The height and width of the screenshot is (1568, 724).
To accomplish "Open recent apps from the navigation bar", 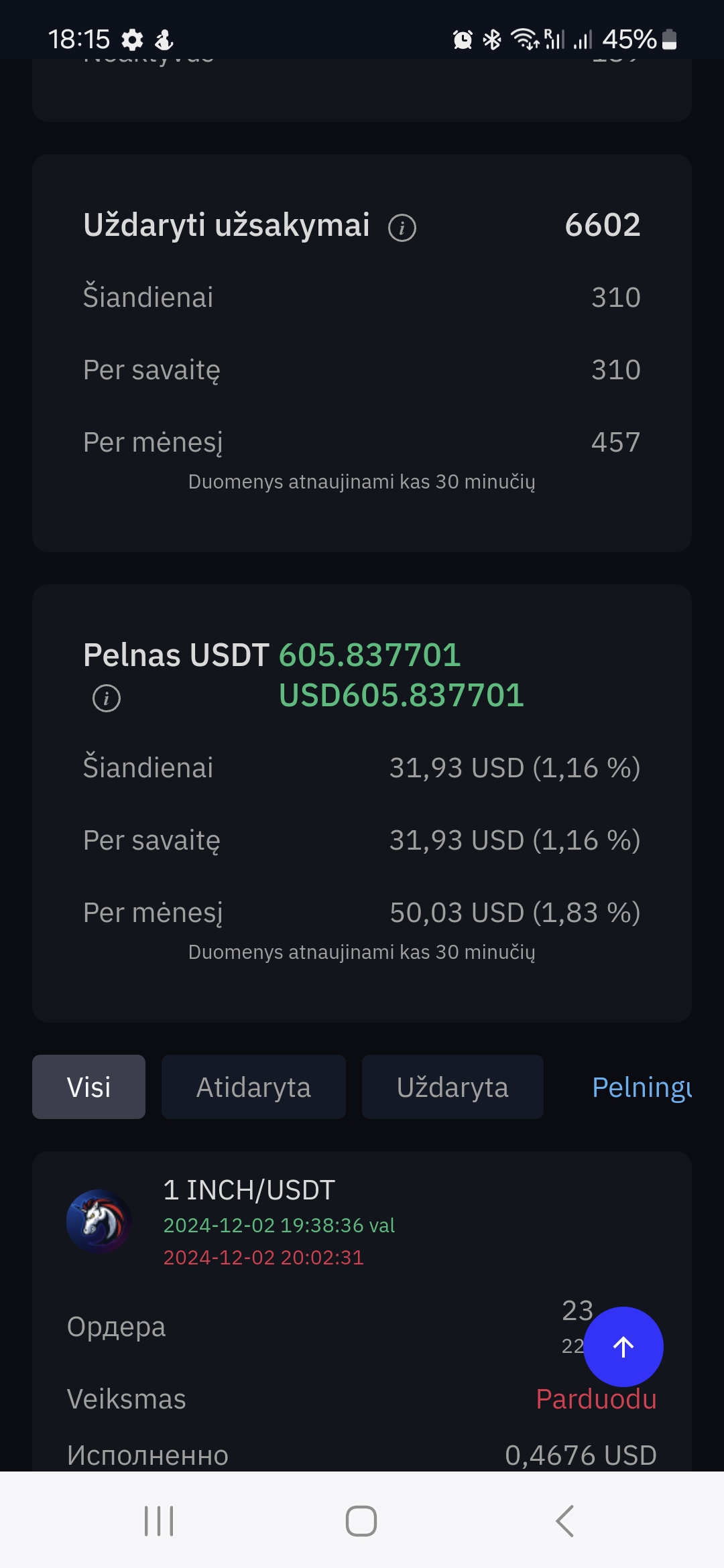I will 159,1521.
